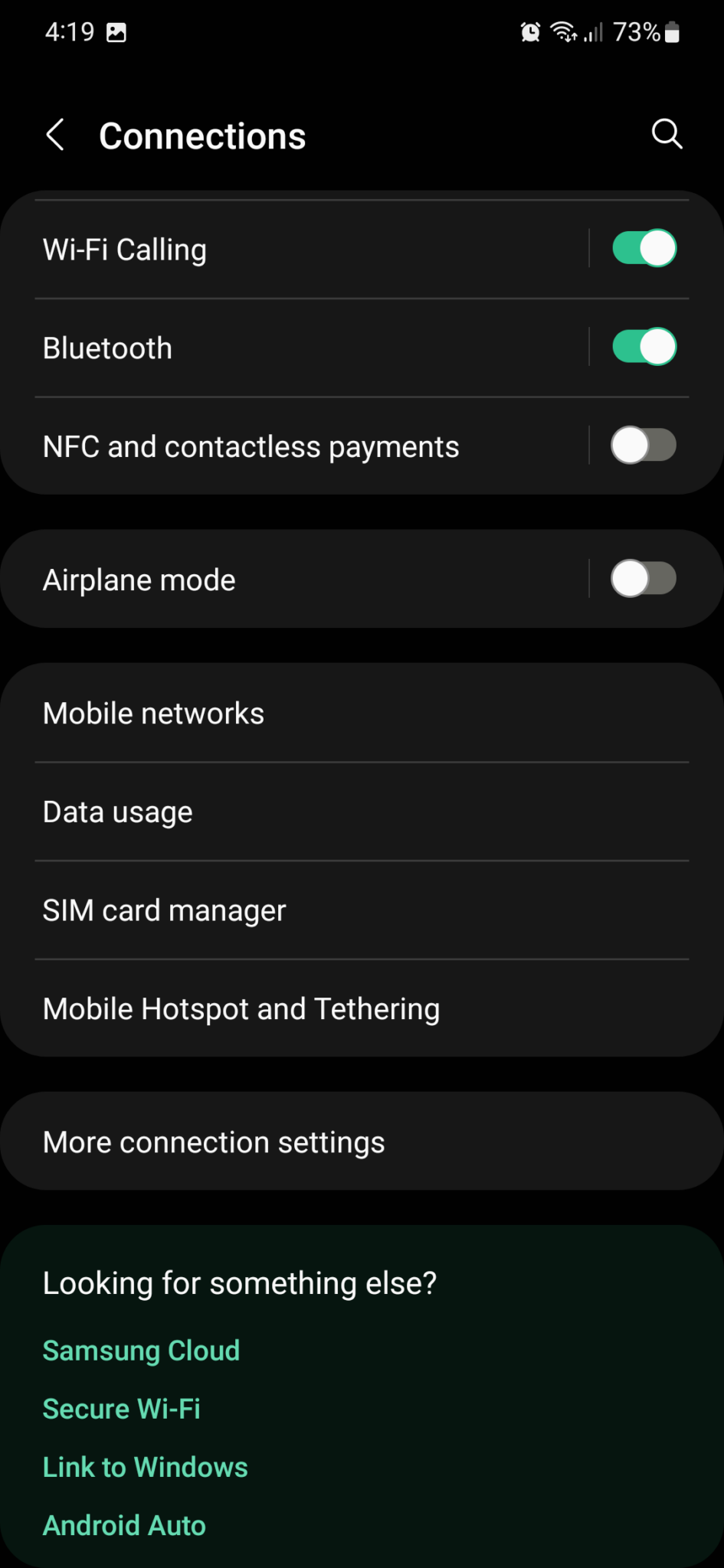Click the screenshot notification icon near the clock
724x1568 pixels.
click(116, 31)
